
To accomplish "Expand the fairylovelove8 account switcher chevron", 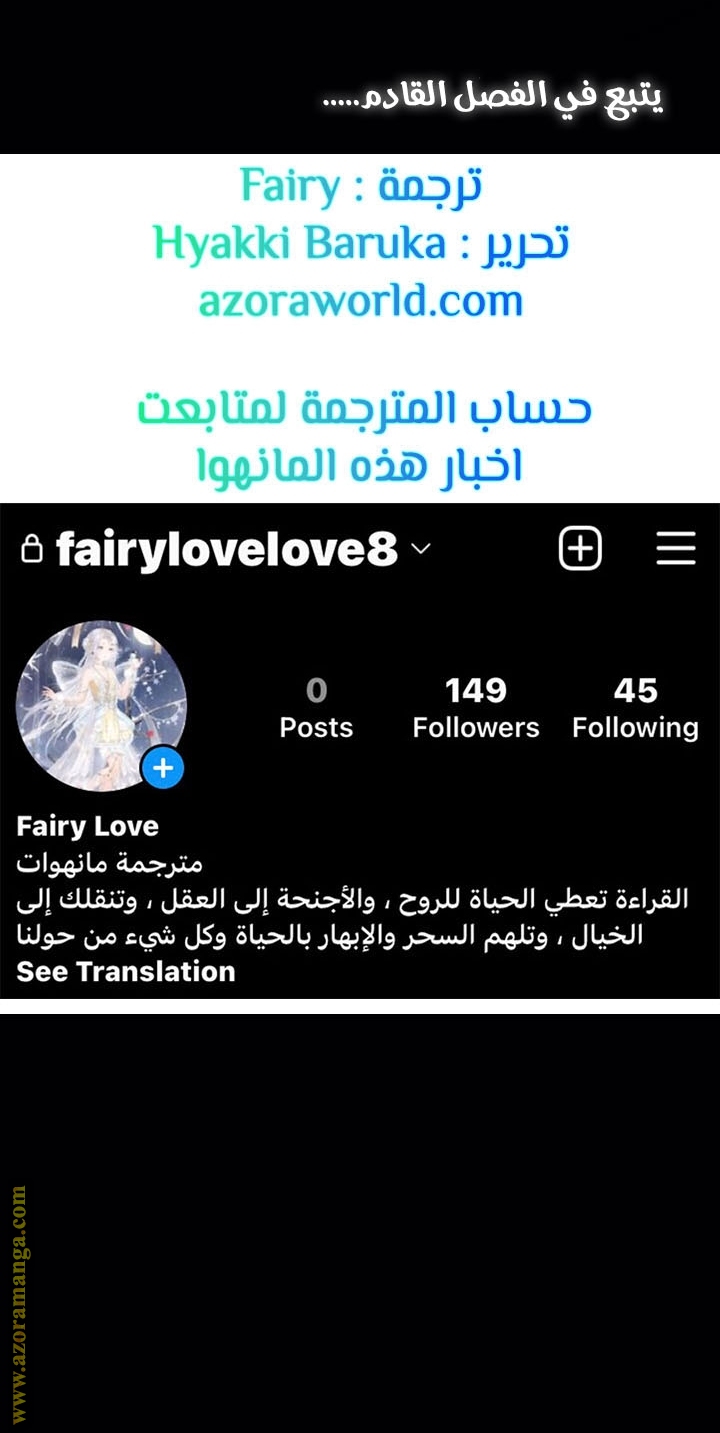I will (421, 550).
